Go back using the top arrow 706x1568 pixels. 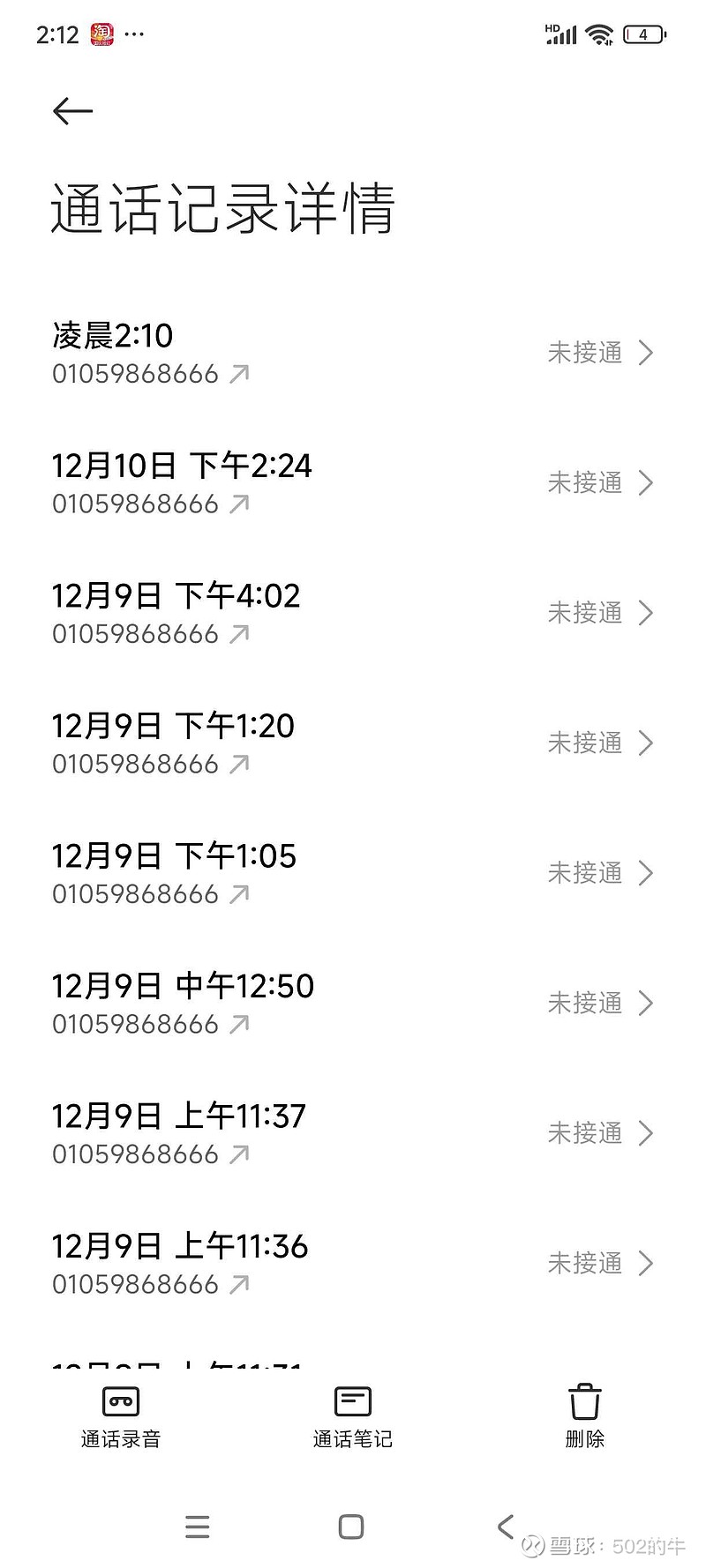pyautogui.click(x=72, y=111)
